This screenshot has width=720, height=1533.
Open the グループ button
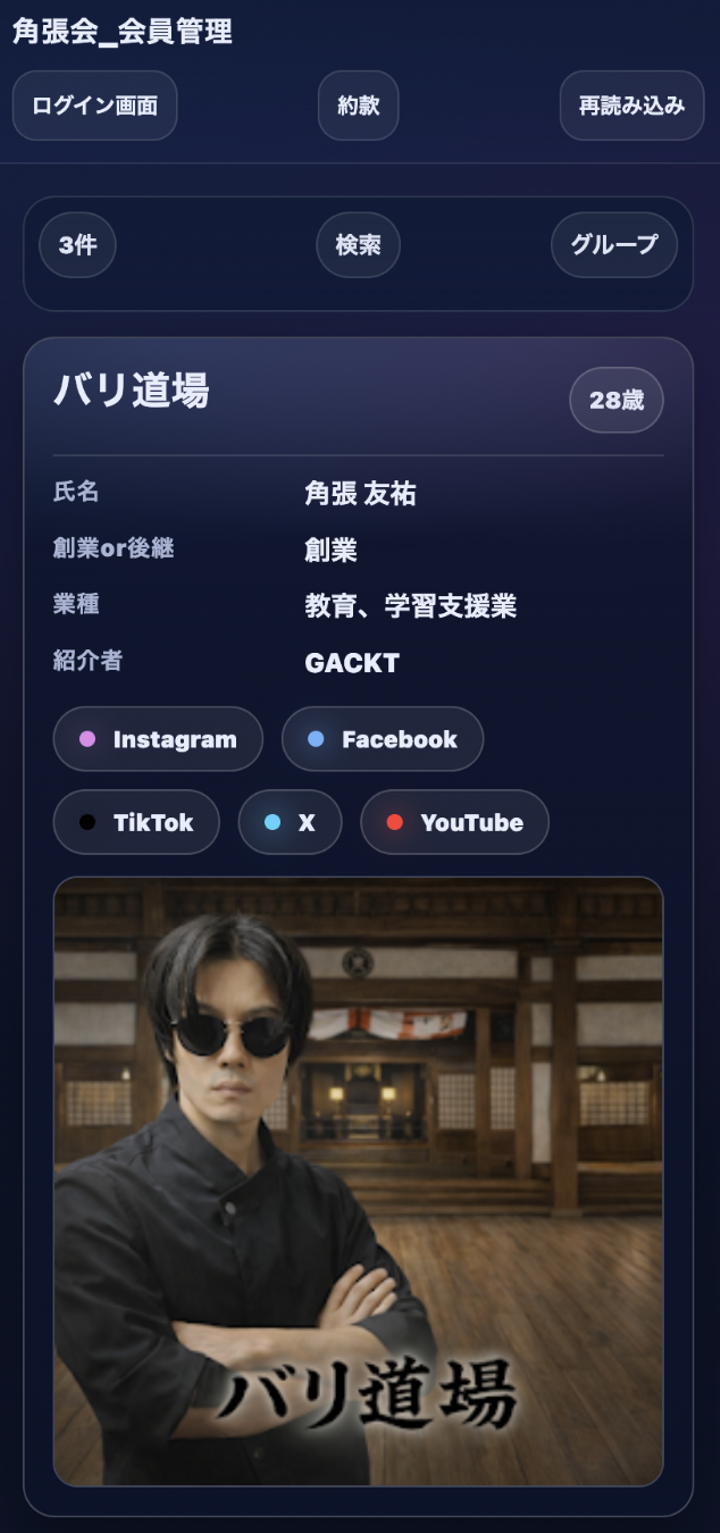614,245
